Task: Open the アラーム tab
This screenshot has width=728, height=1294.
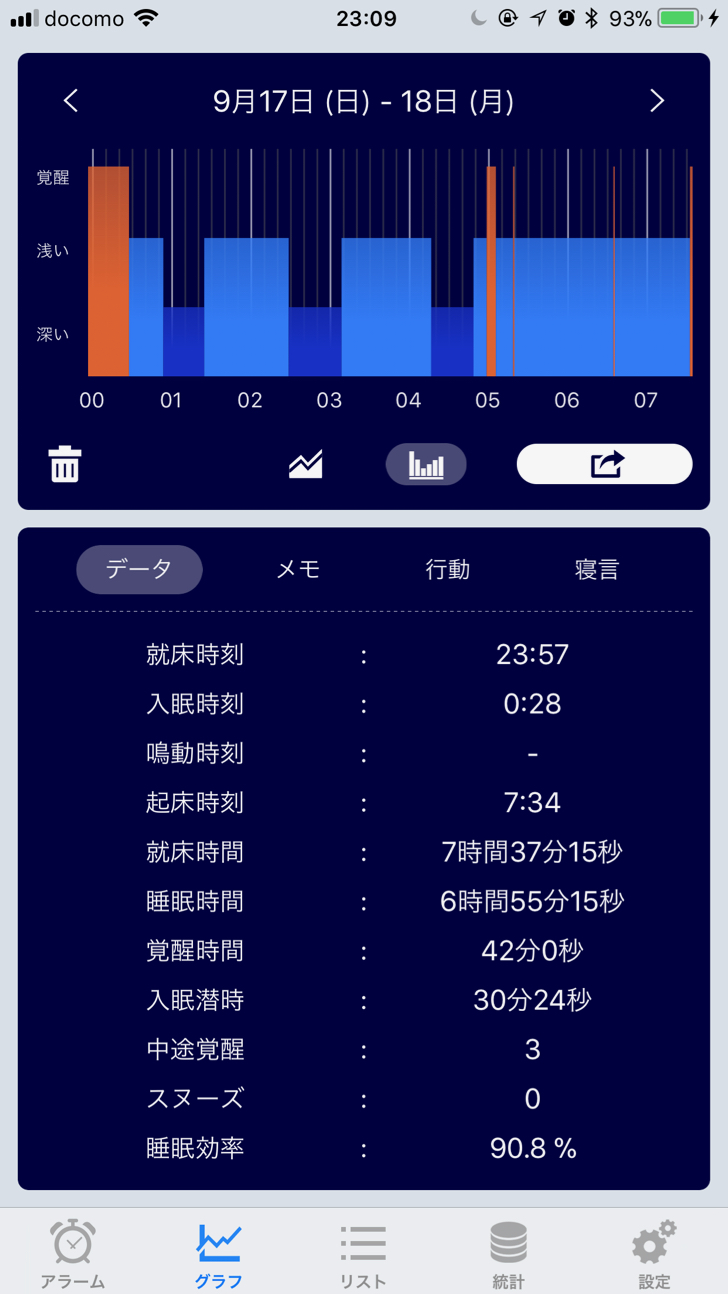Action: pos(73,1253)
